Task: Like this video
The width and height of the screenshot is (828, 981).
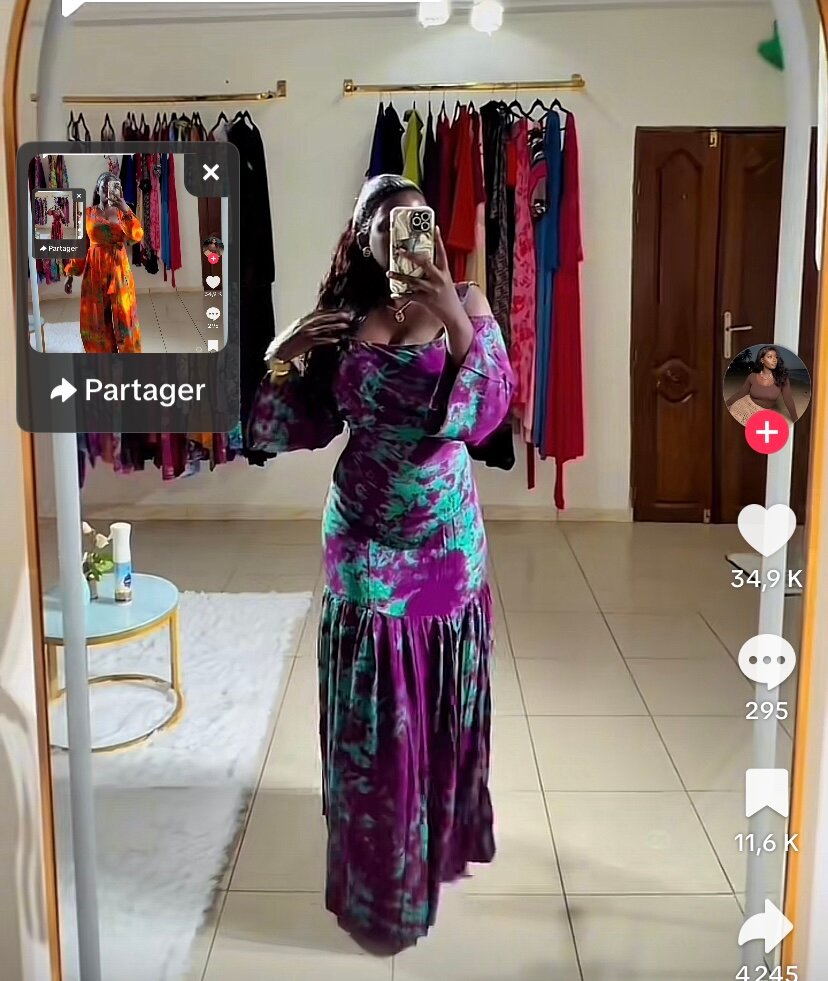Action: tap(767, 530)
